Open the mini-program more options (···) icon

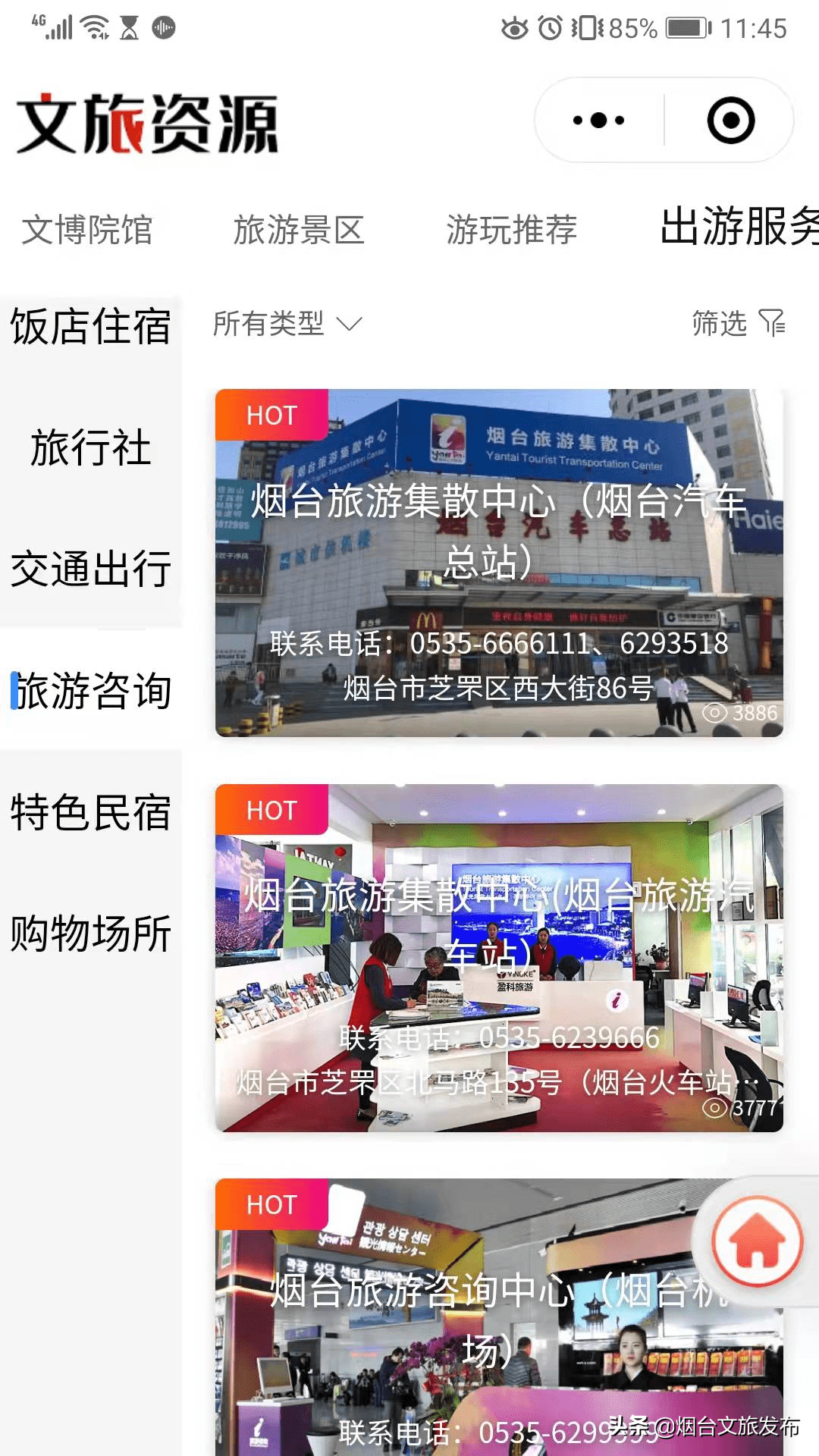coord(598,120)
